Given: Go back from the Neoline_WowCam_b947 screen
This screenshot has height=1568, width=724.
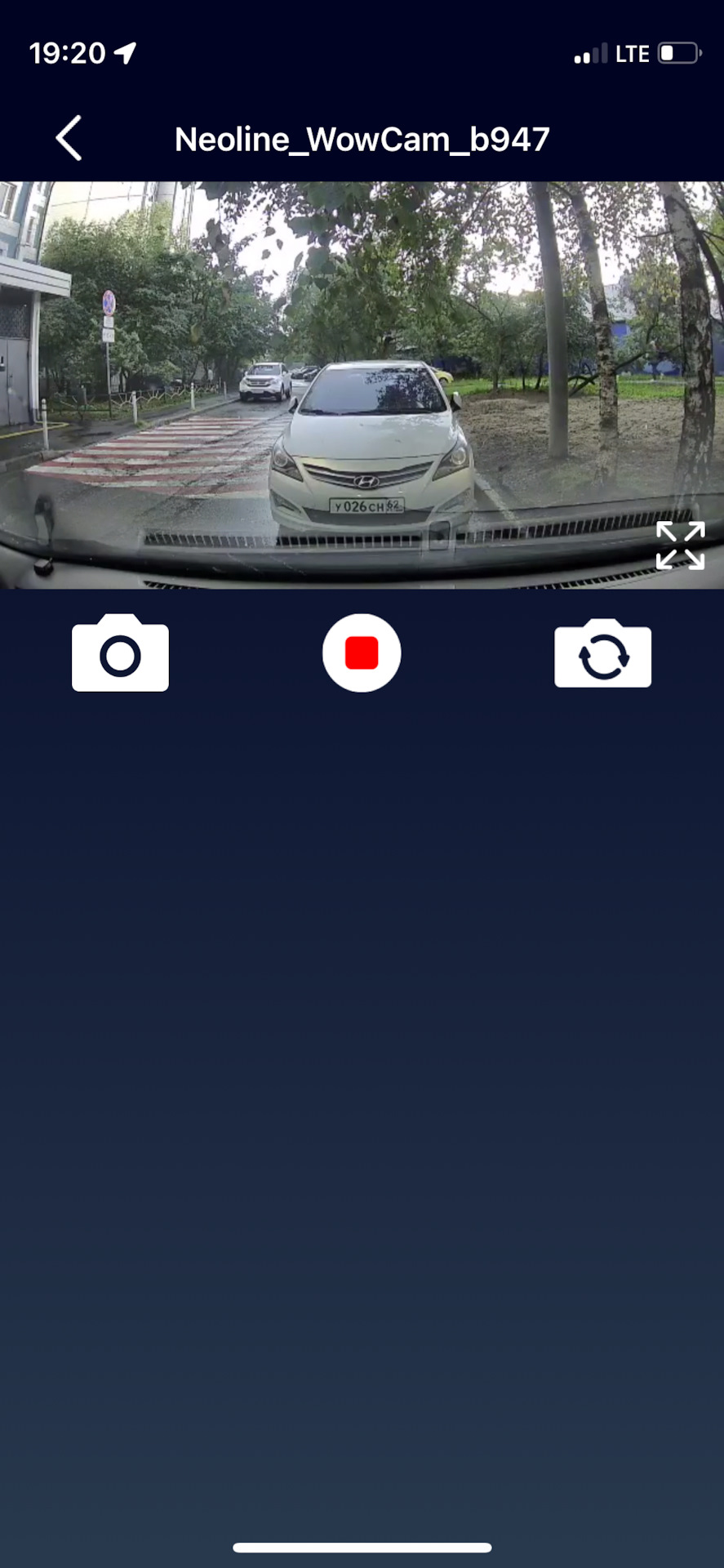Looking at the screenshot, I should click(x=69, y=138).
